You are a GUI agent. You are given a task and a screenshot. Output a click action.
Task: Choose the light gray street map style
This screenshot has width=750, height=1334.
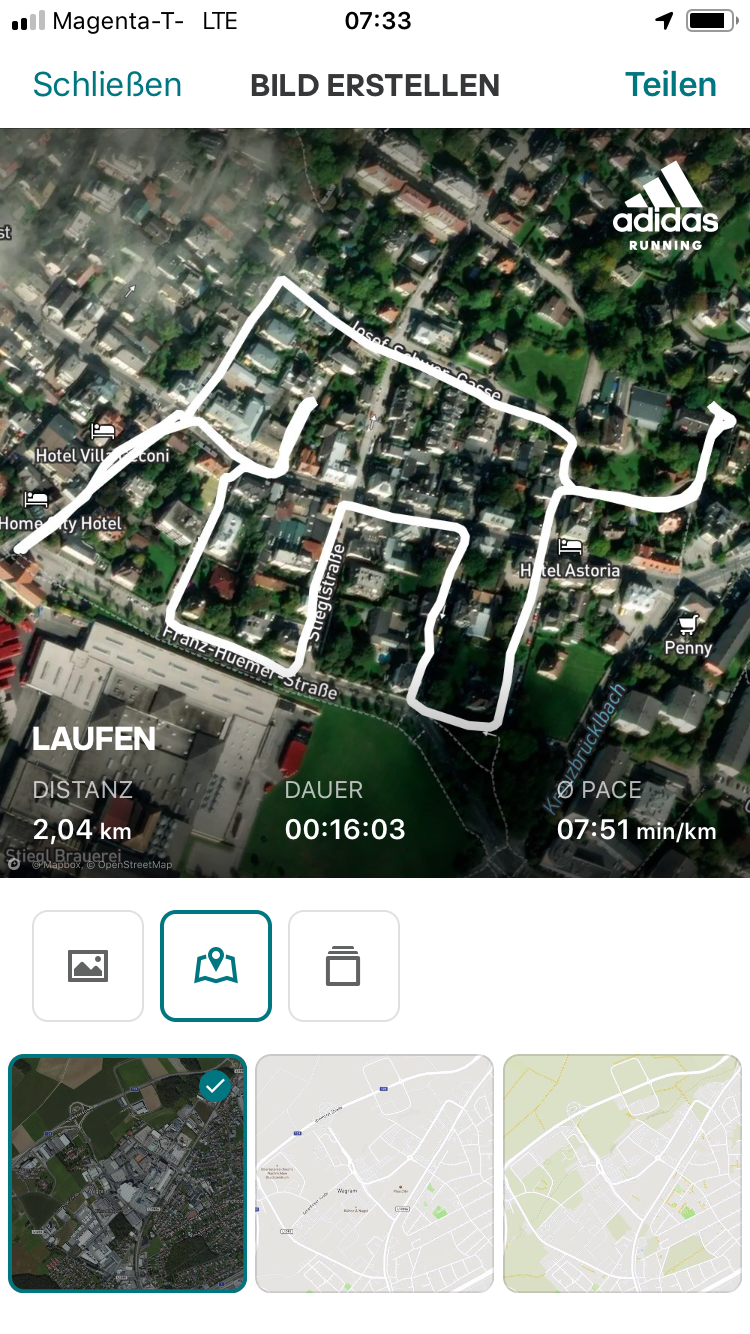click(375, 1174)
